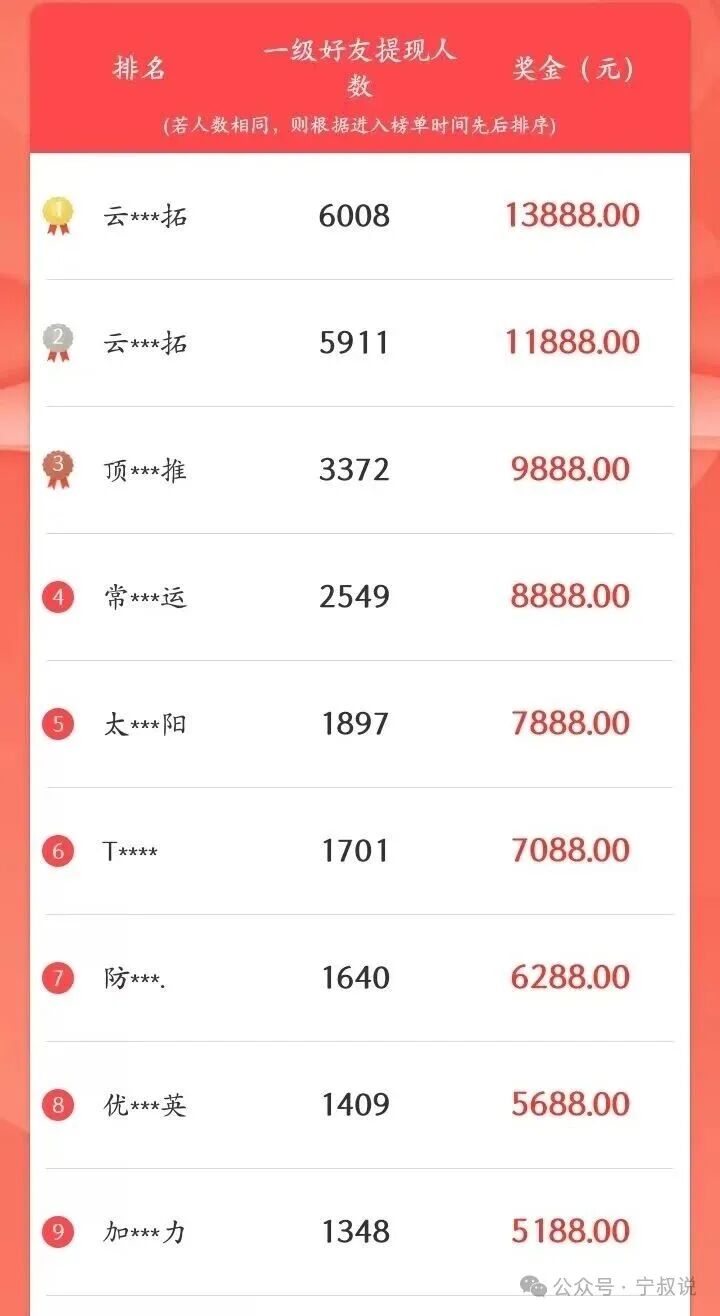Image resolution: width=720 pixels, height=1316 pixels.
Task: Click the gold medal icon for rank 1
Action: [x=57, y=215]
